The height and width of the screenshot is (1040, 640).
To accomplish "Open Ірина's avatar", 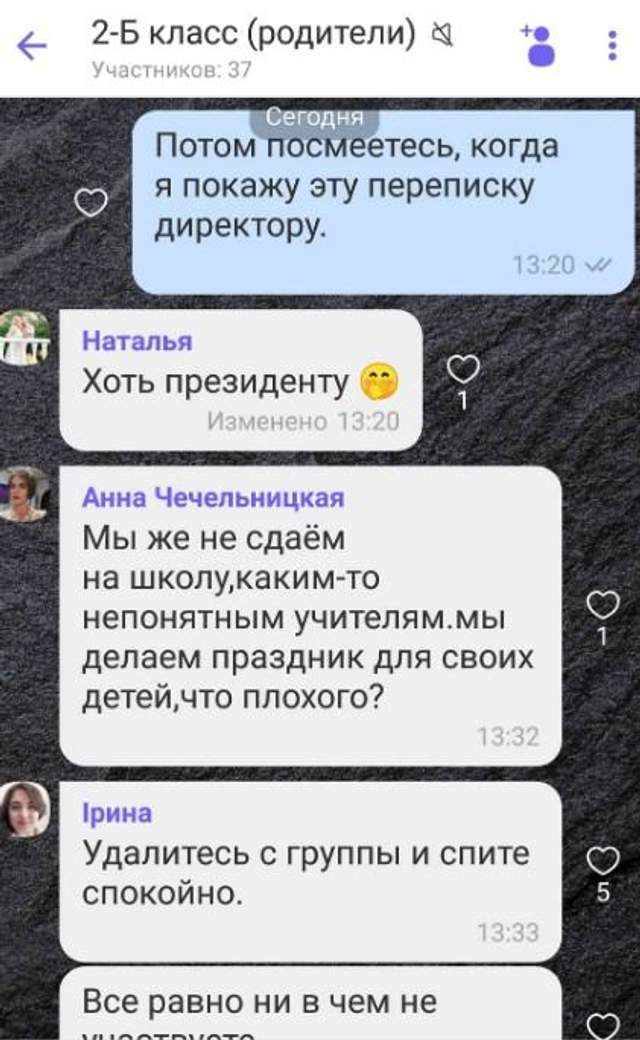I will 24,810.
